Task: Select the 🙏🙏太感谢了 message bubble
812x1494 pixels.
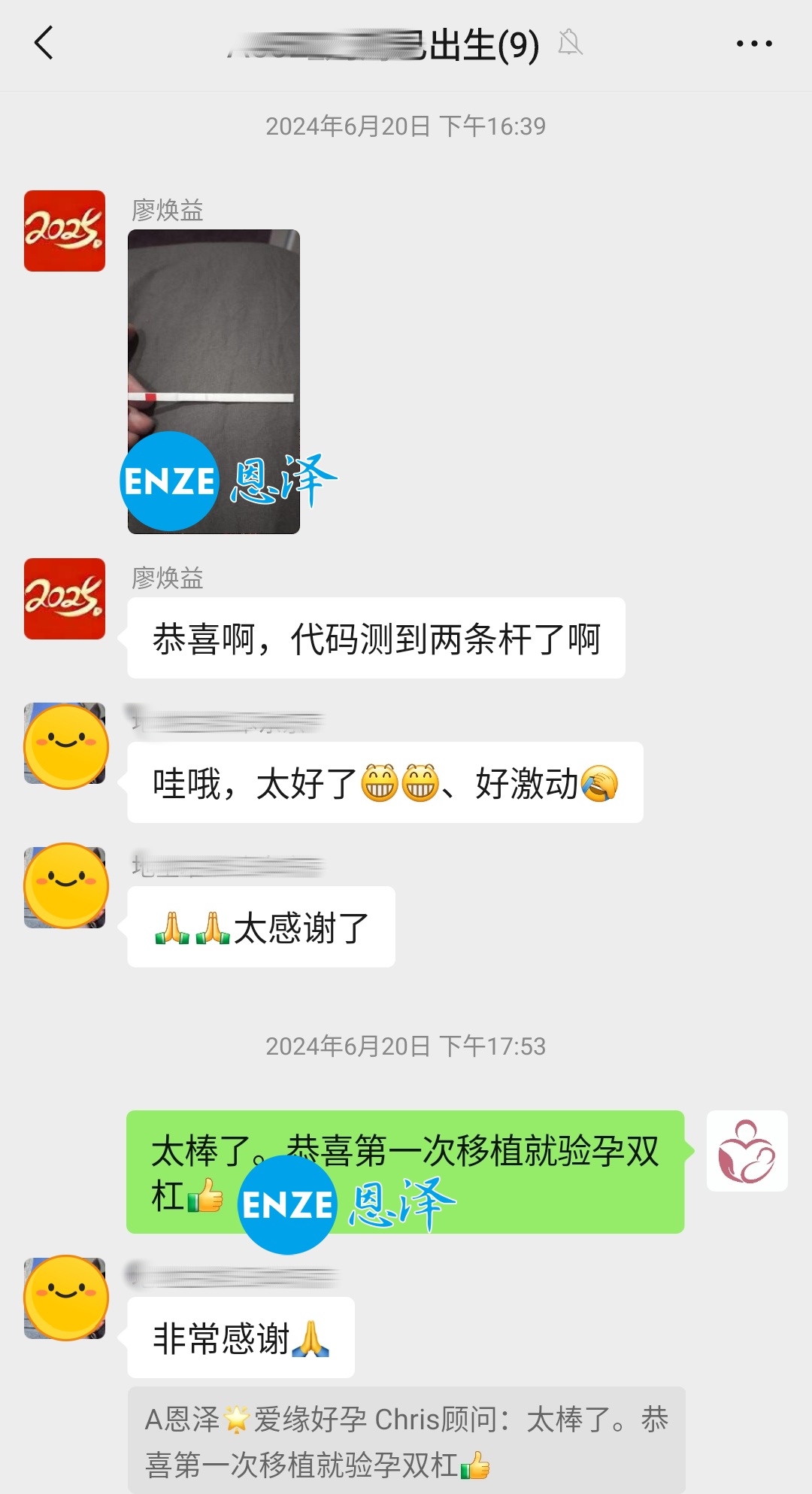Action: click(261, 927)
